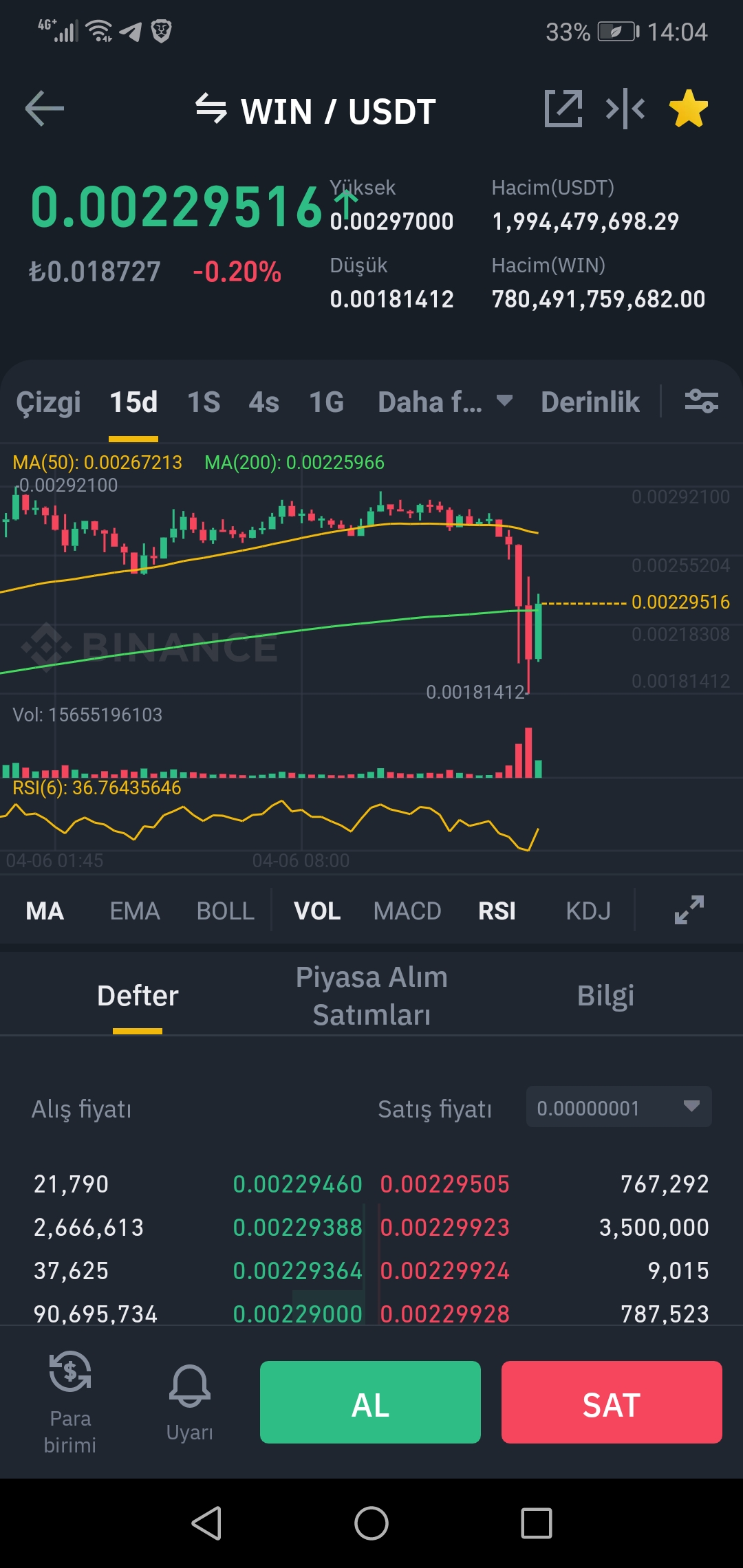Open the Bilgi tab
The width and height of the screenshot is (743, 1568).
tap(605, 996)
